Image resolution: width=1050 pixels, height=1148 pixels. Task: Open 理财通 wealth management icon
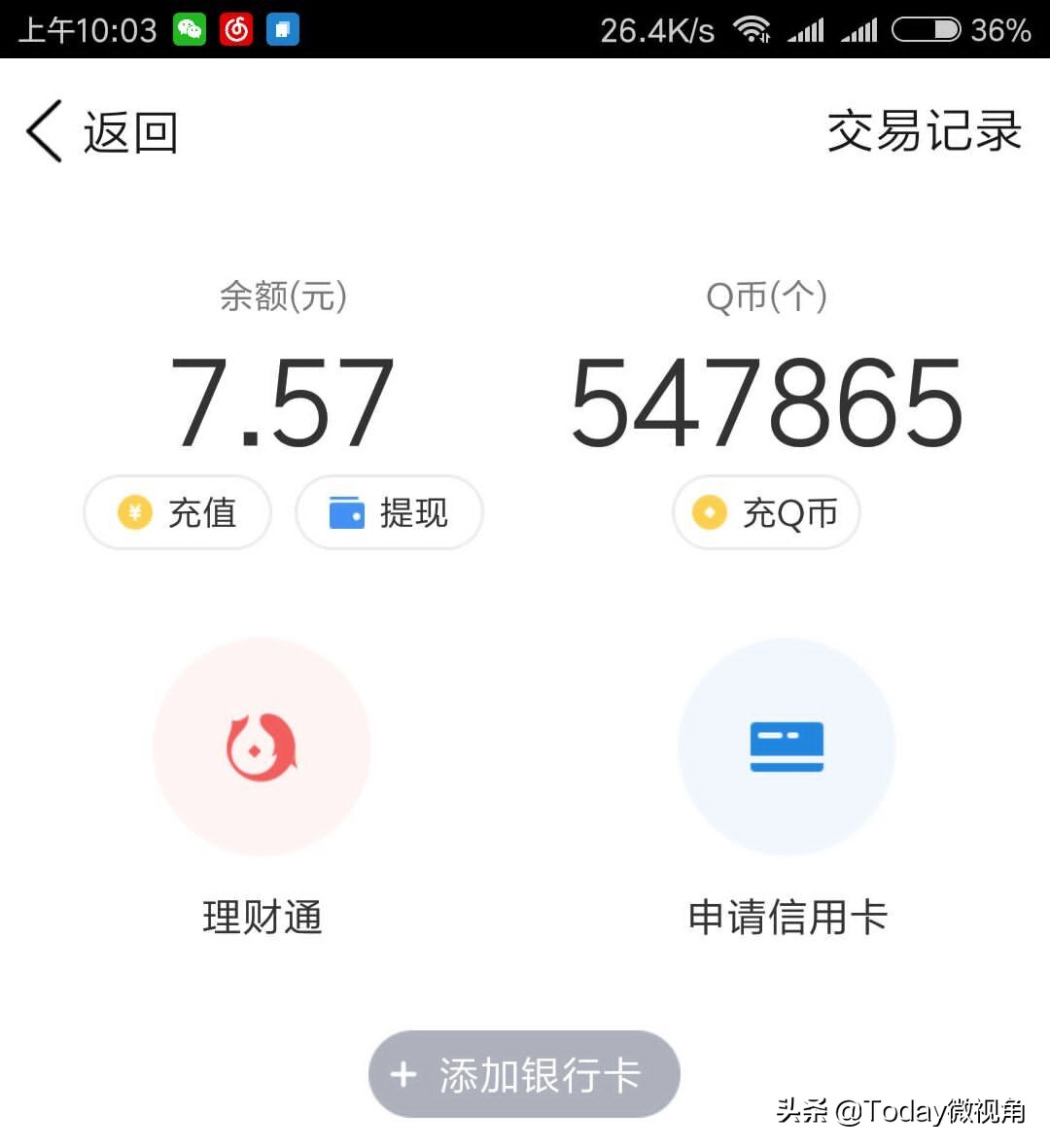pos(261,746)
